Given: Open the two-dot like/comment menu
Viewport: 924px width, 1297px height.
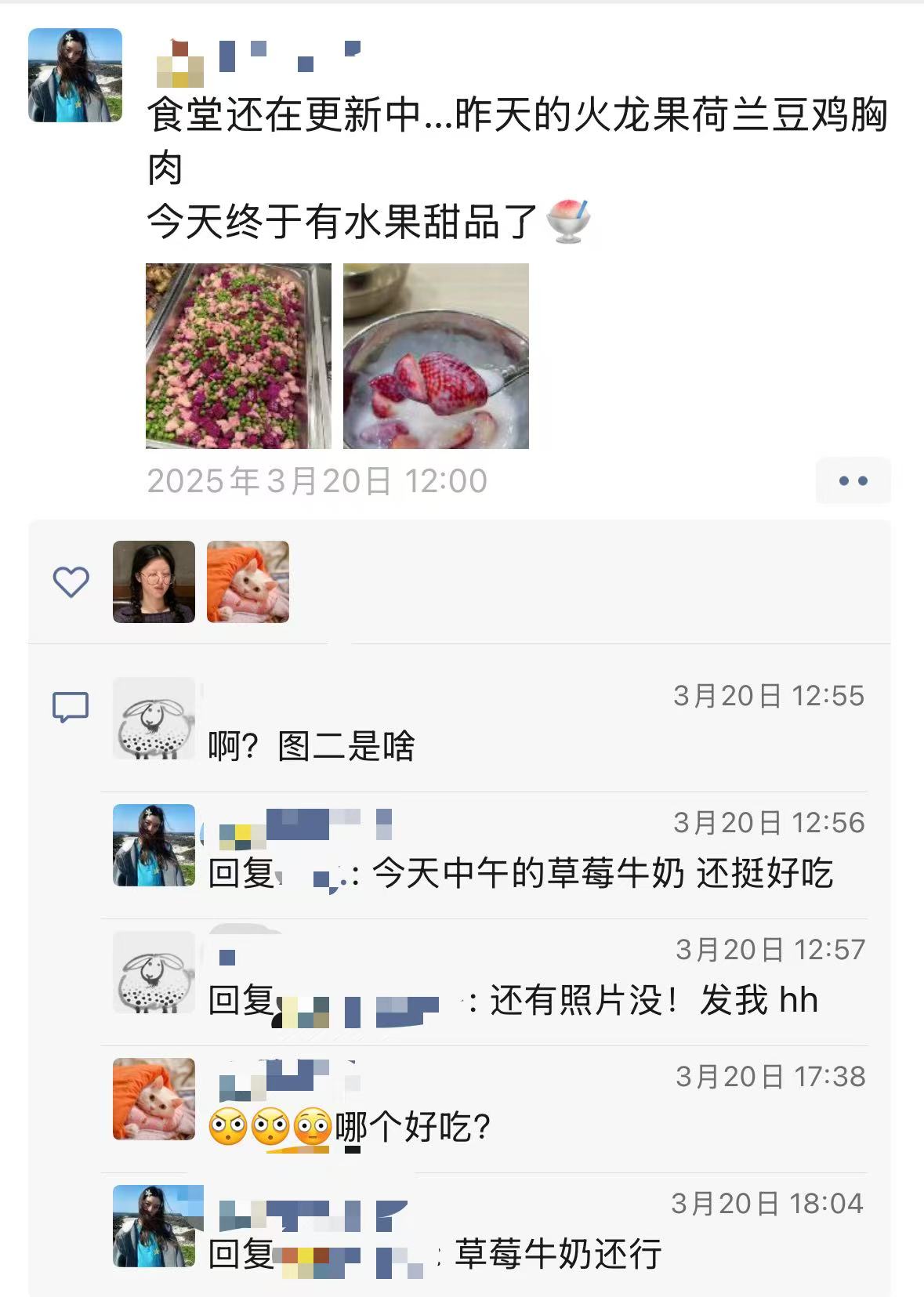Looking at the screenshot, I should (x=853, y=480).
